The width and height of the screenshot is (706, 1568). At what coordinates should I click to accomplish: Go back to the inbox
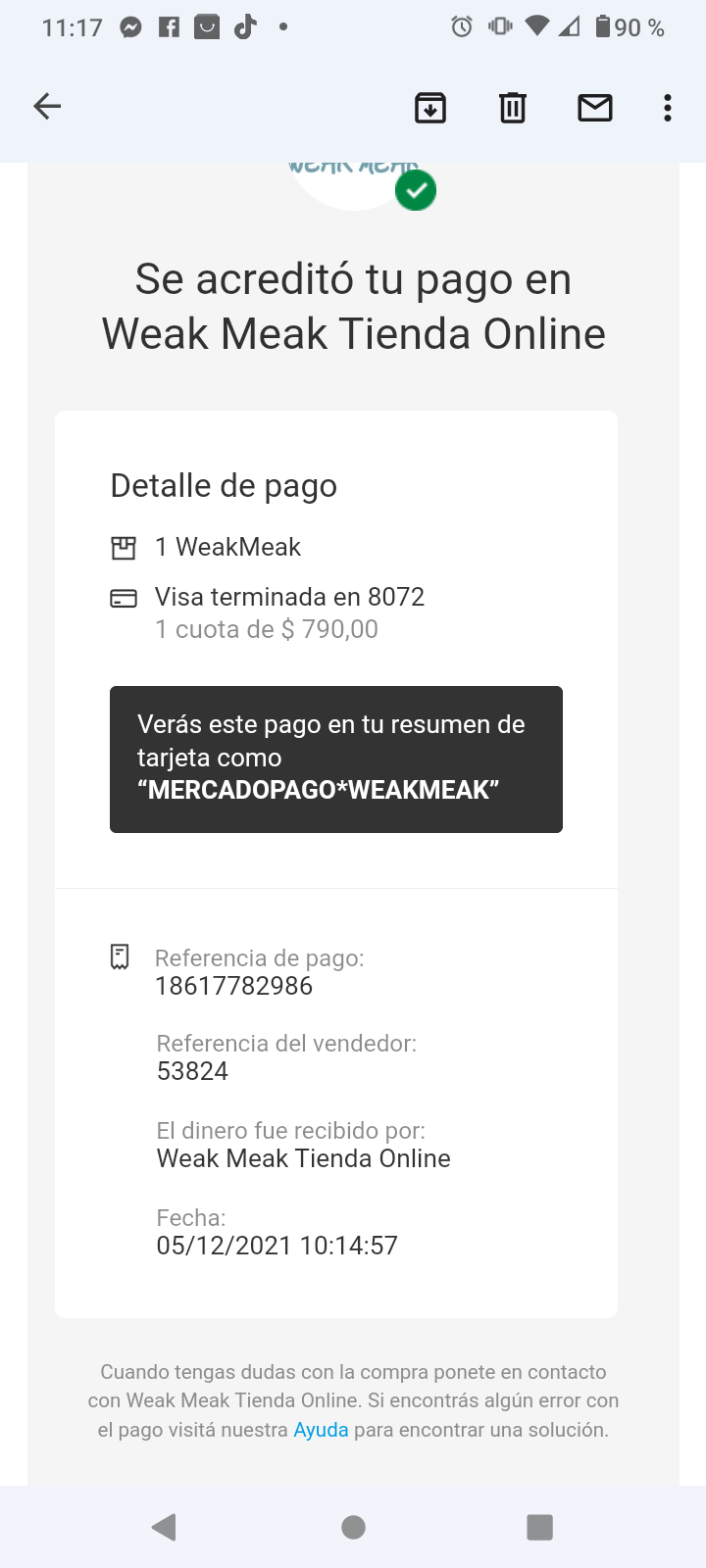47,107
